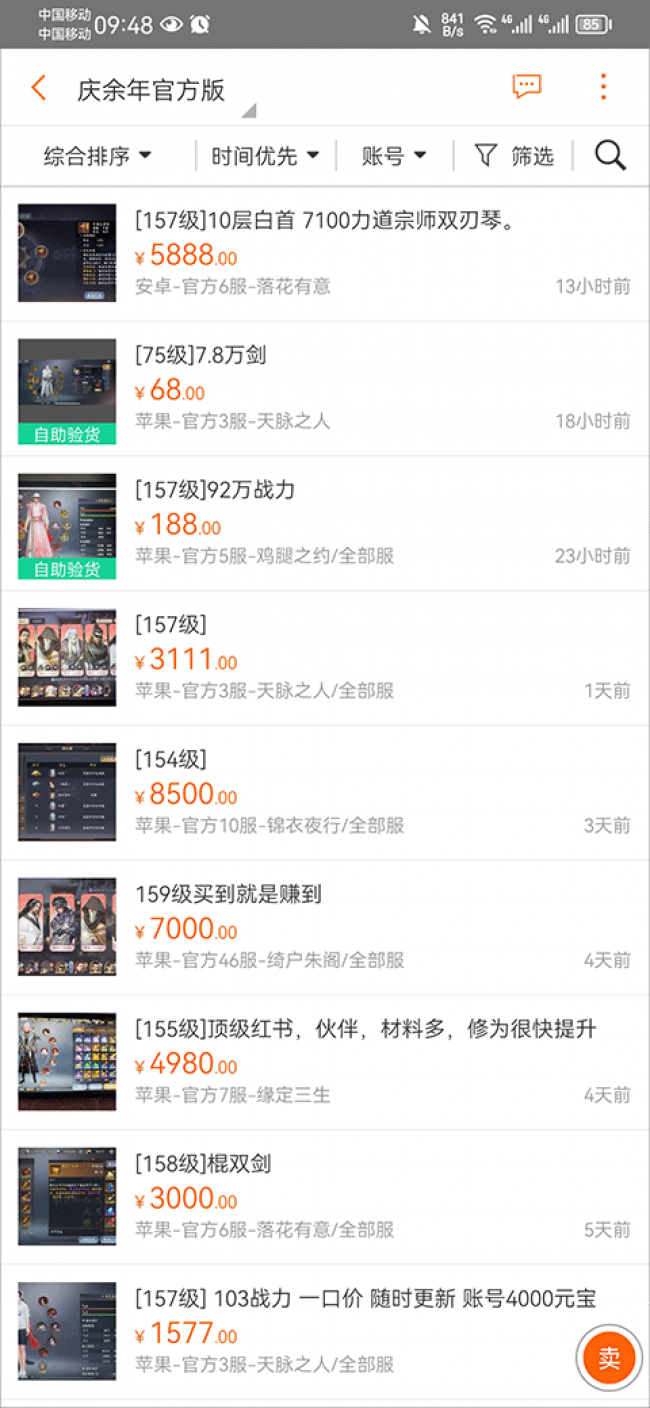Open the message chat icon
The height and width of the screenshot is (1408, 650).
(526, 87)
